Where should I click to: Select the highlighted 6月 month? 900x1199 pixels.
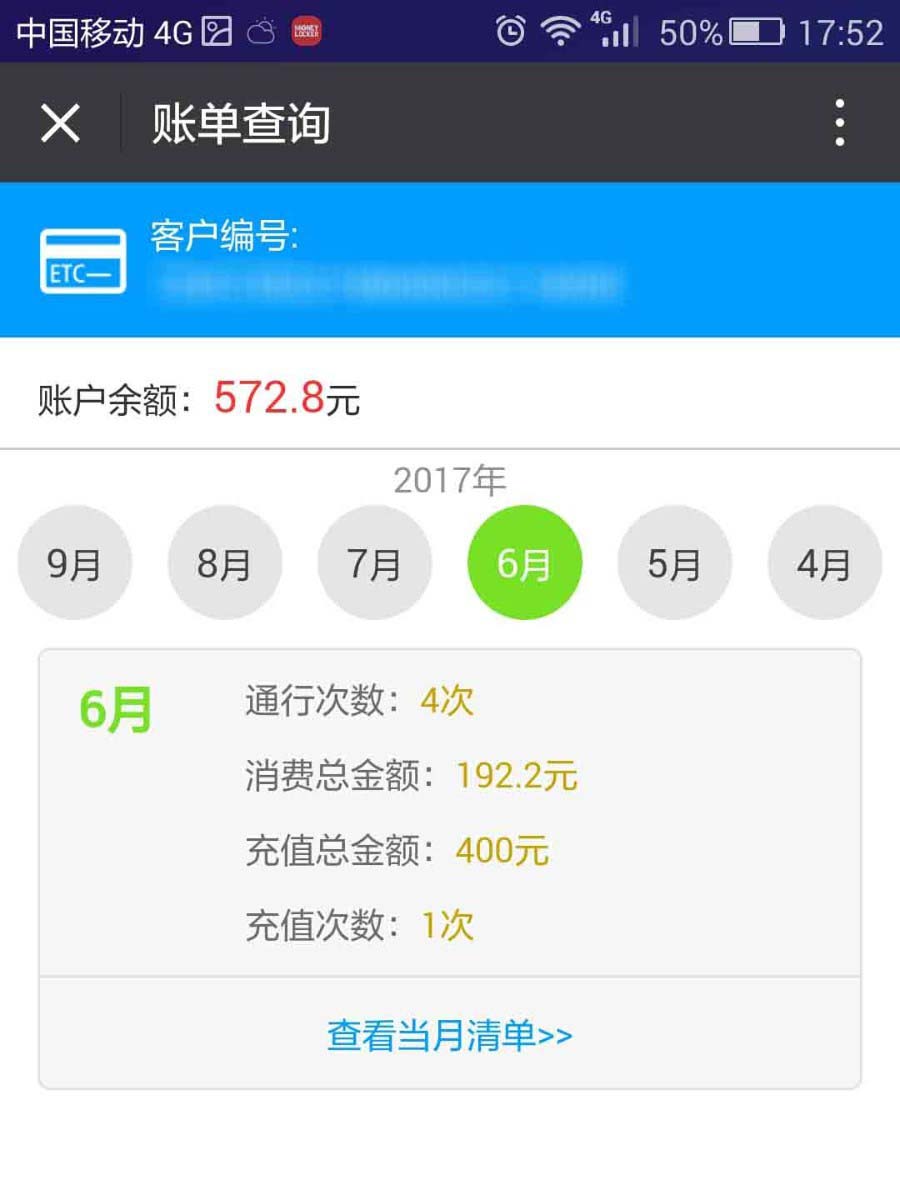[x=524, y=563]
